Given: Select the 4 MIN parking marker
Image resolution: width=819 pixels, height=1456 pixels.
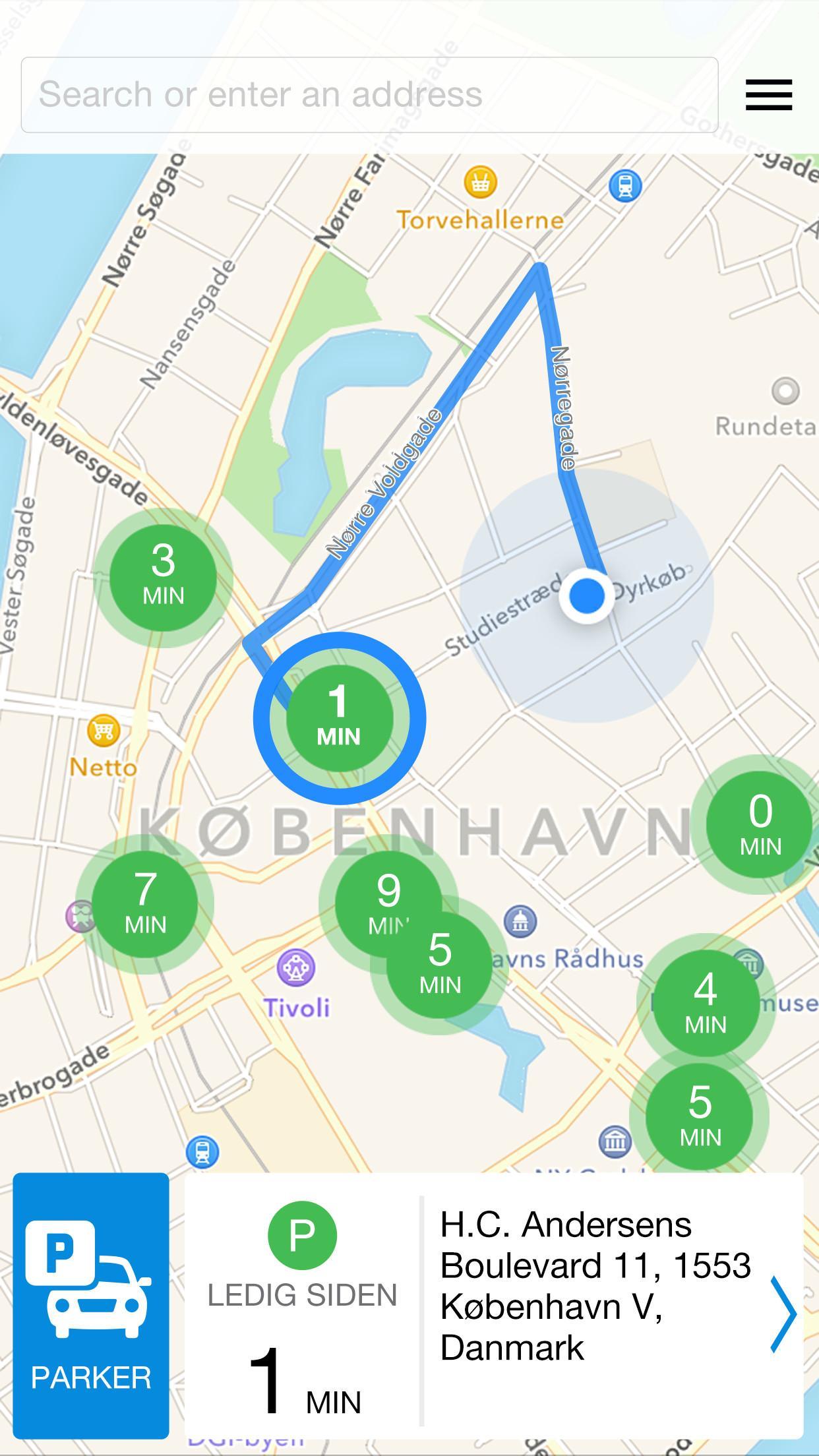Looking at the screenshot, I should click(x=705, y=1002).
